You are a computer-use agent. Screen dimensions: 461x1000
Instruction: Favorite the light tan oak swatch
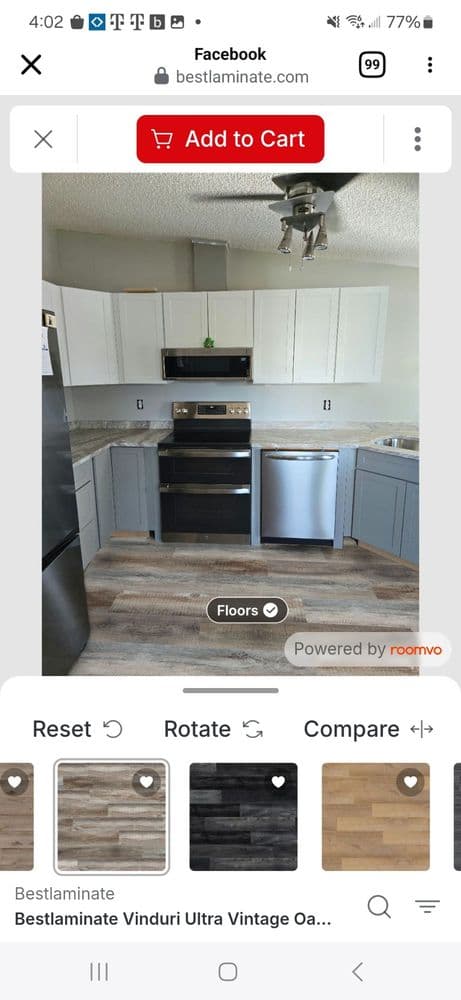coord(411,782)
